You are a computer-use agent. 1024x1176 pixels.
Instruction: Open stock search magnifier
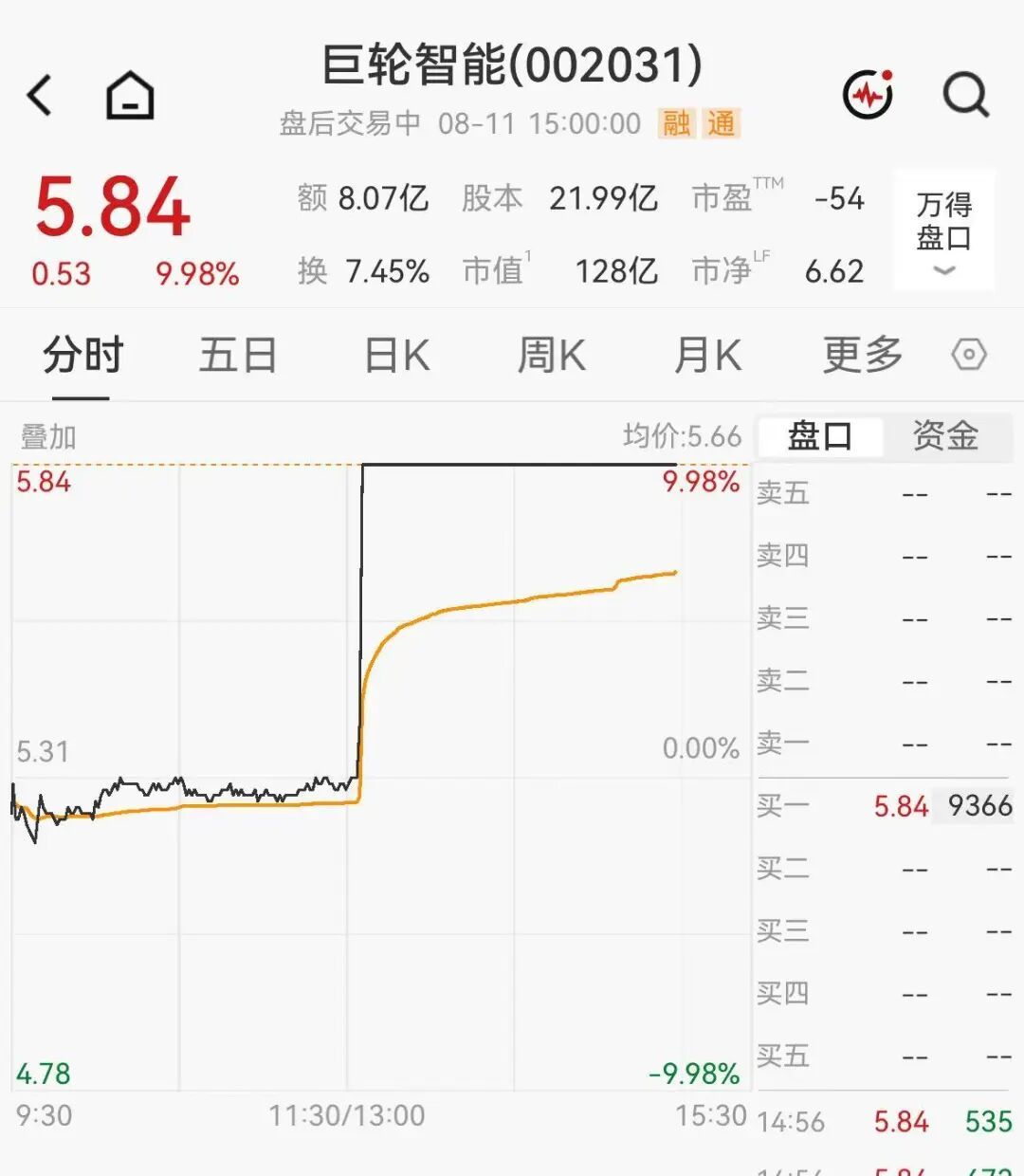point(966,95)
